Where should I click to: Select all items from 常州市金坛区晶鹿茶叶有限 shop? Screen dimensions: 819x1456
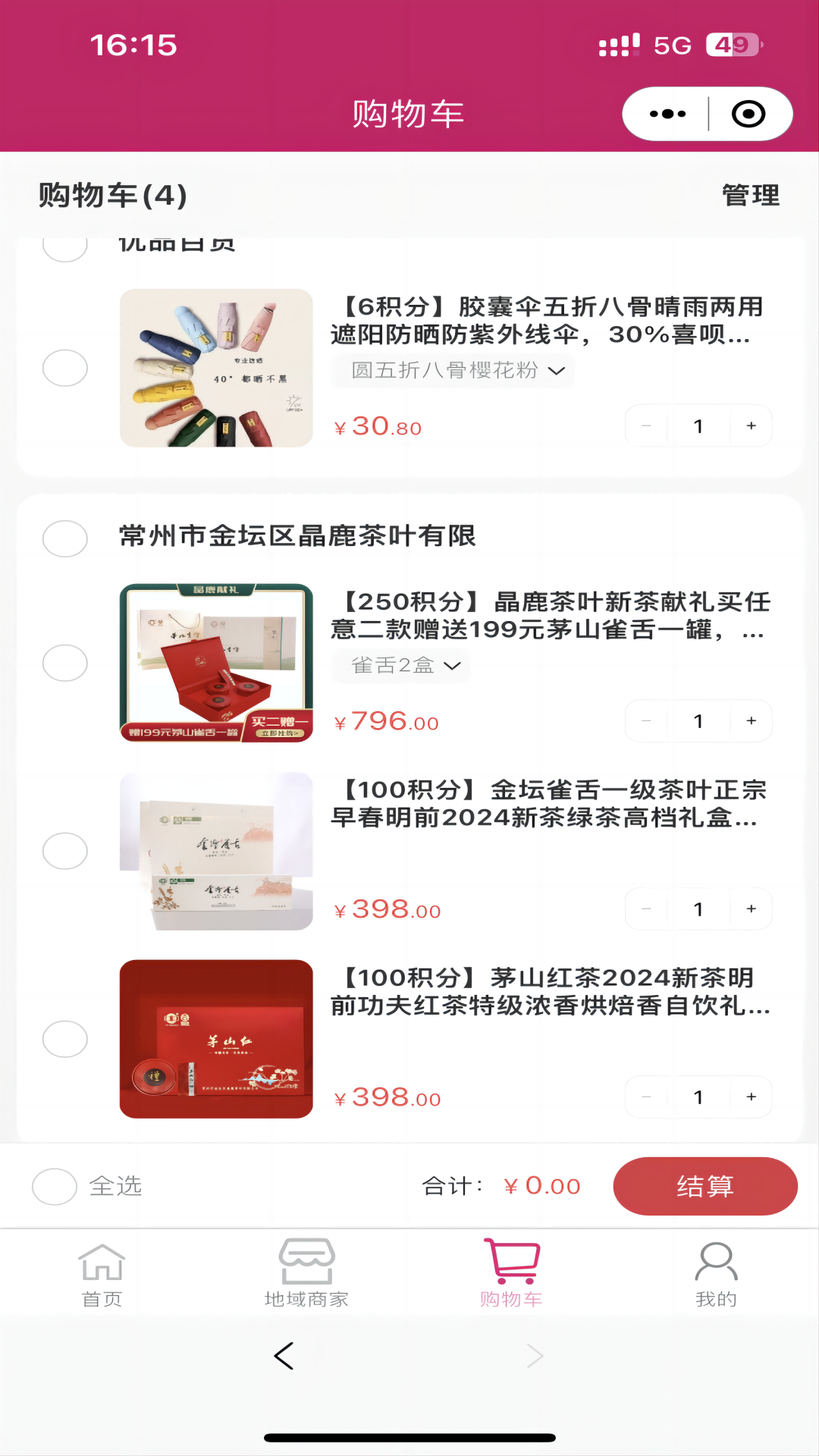(x=65, y=538)
